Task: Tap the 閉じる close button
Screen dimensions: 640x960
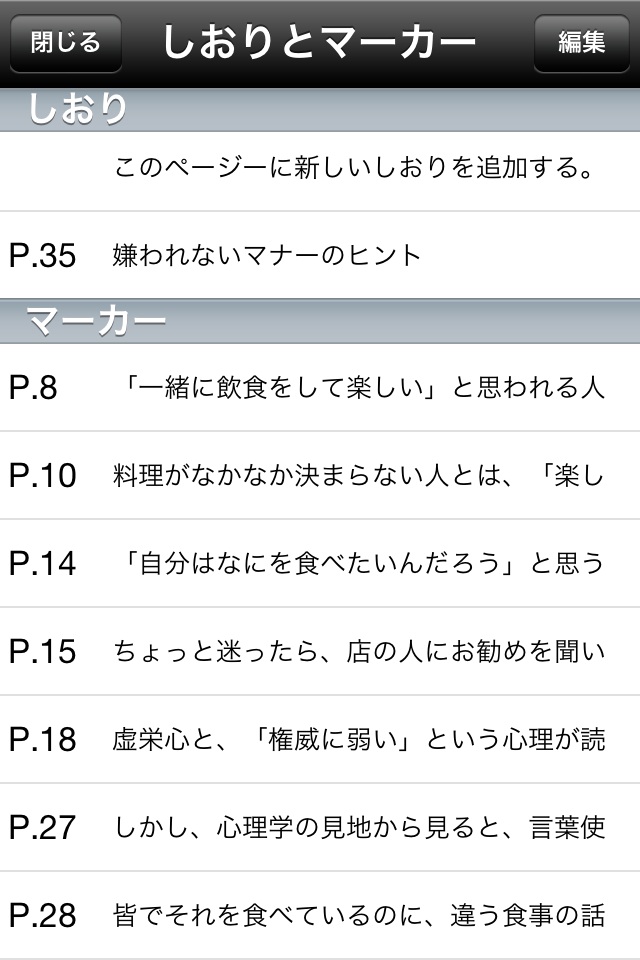Action: tap(66, 43)
